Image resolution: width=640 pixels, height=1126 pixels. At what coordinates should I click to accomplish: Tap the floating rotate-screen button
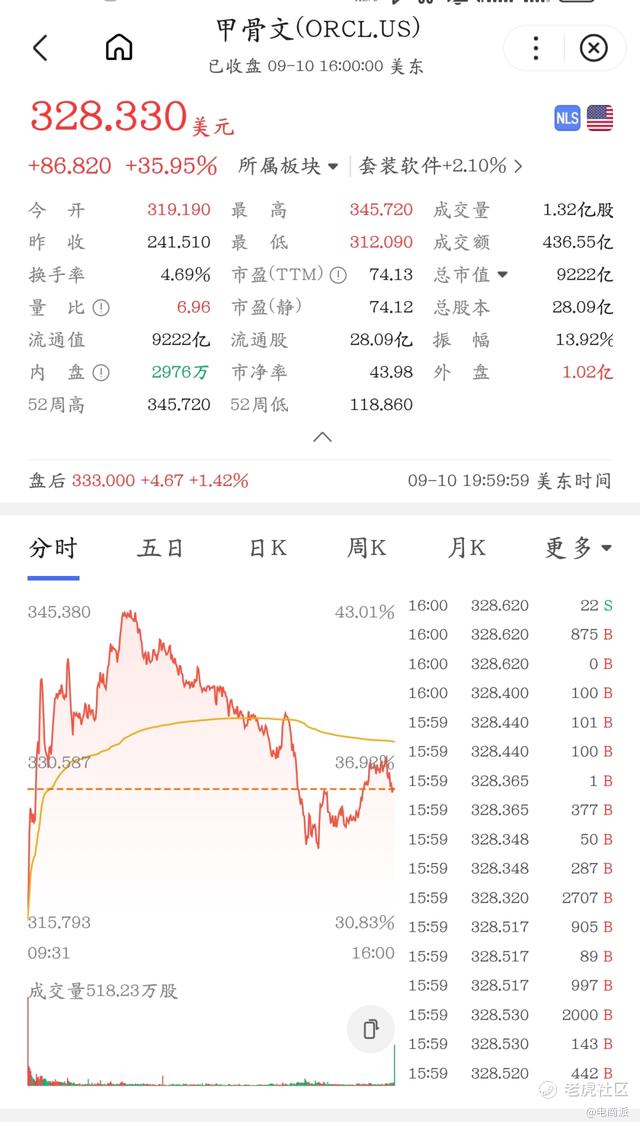tap(371, 1029)
